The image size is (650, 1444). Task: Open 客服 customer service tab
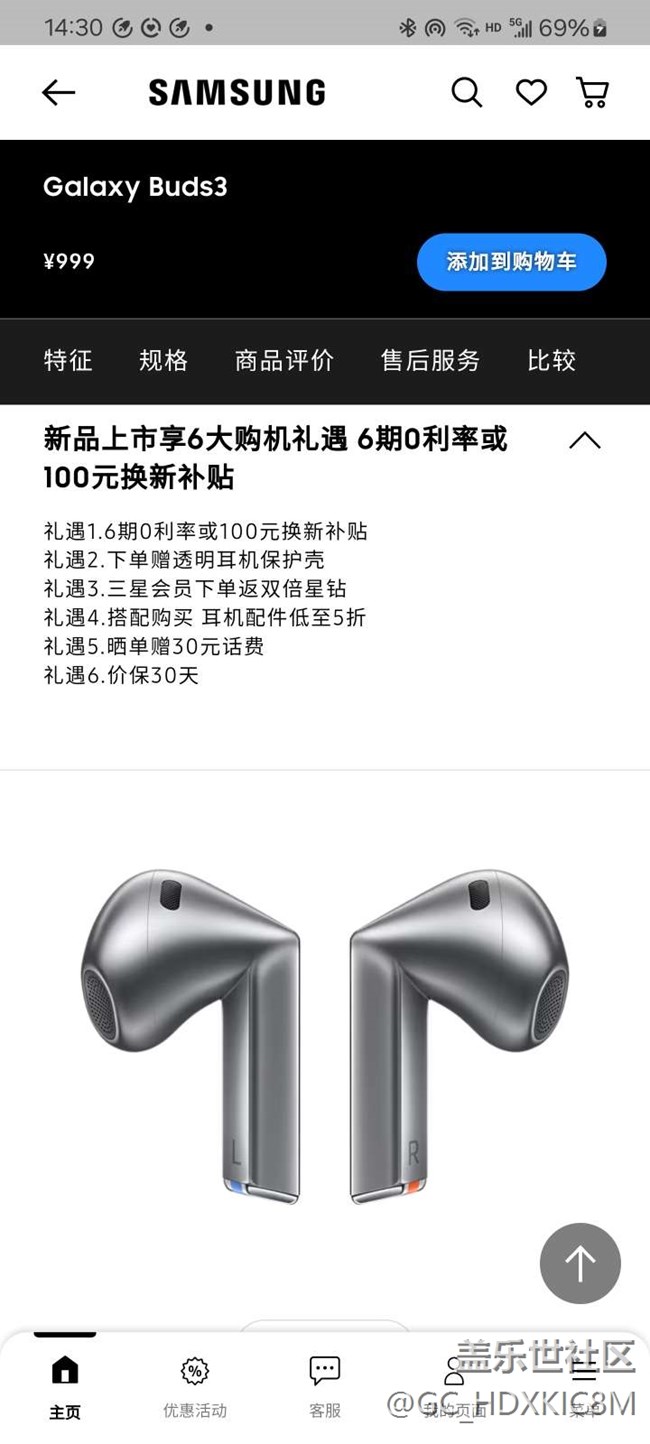click(x=325, y=1387)
